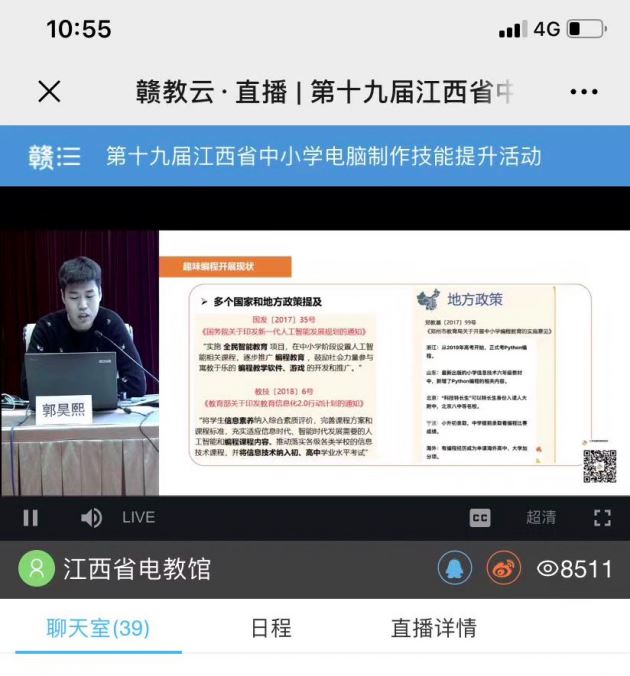
Task: Share via the Weibo icon
Action: coord(504,569)
